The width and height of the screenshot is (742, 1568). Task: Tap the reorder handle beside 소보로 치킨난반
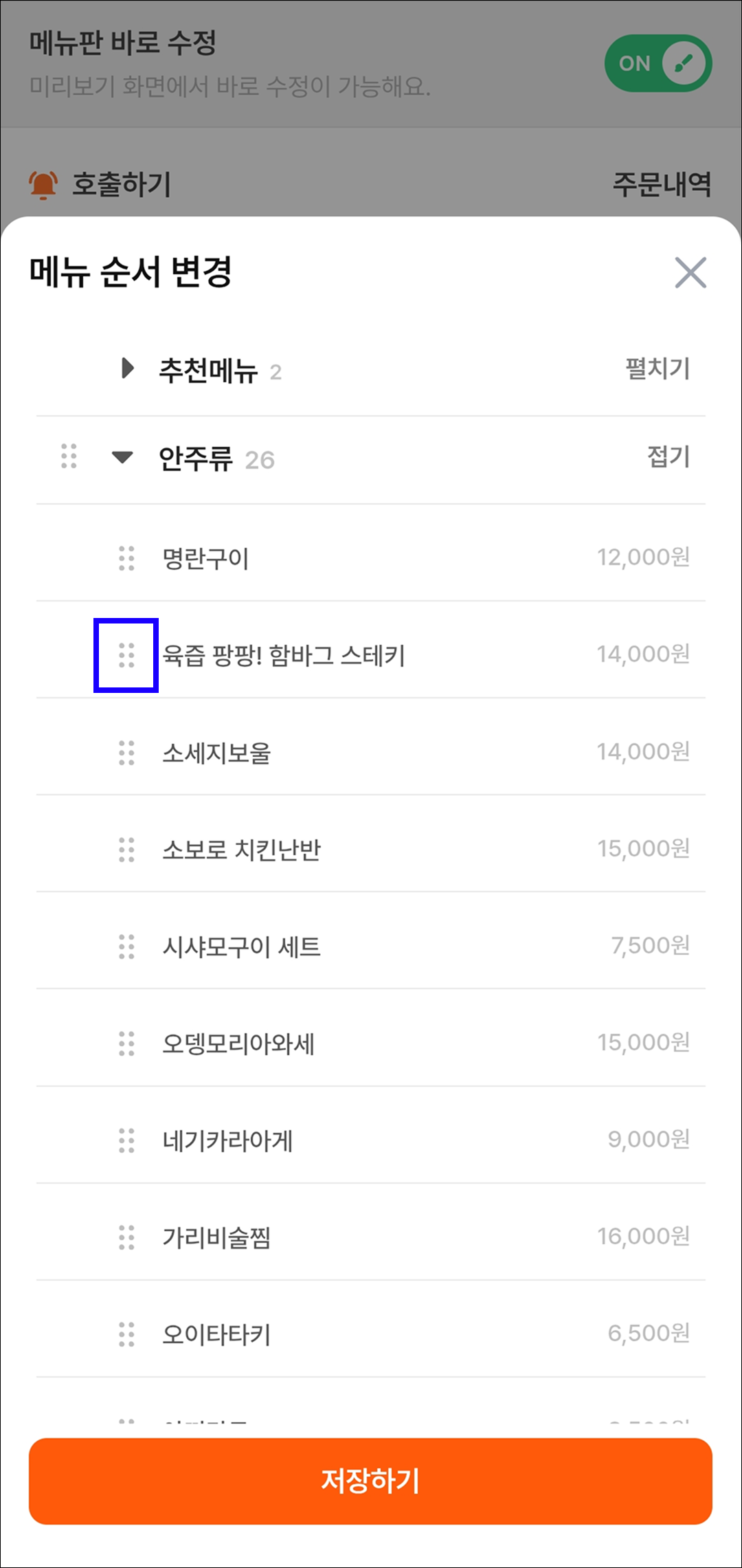(x=126, y=850)
